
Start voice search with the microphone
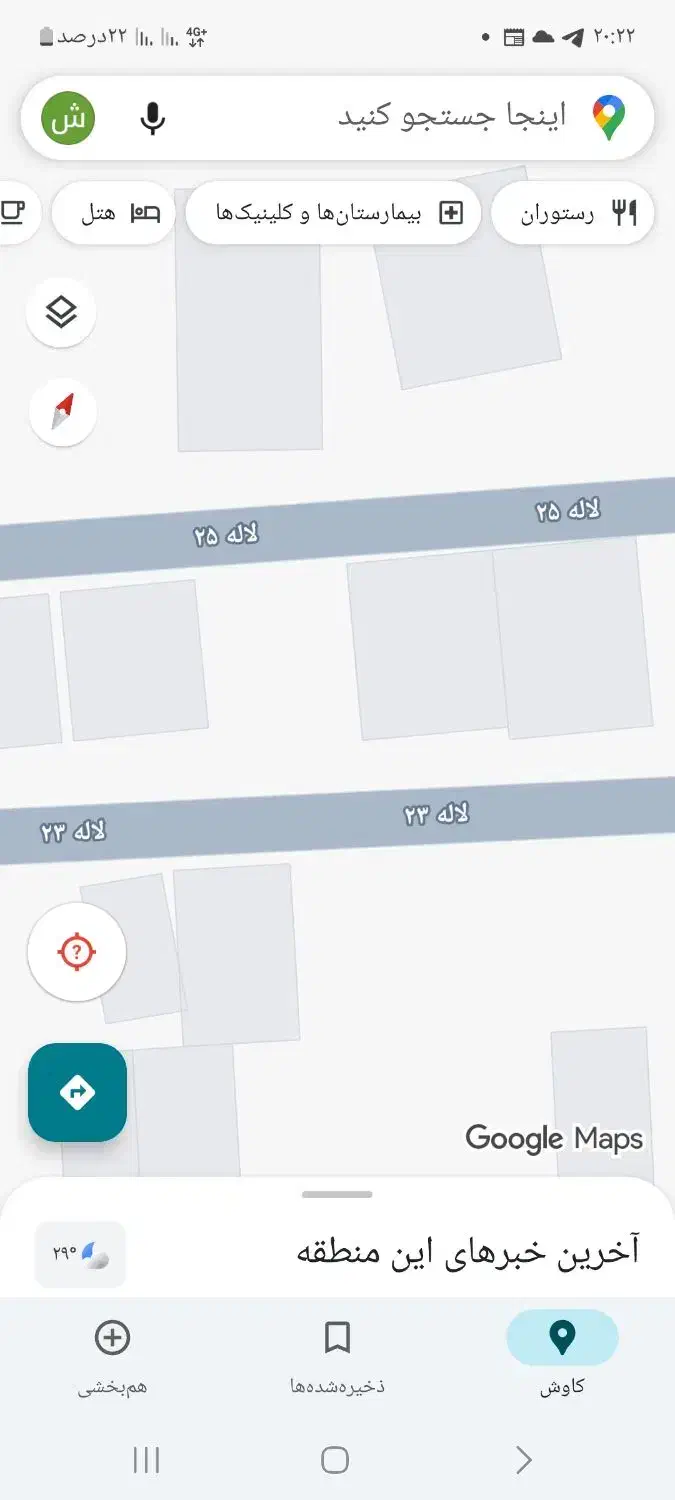click(x=152, y=118)
